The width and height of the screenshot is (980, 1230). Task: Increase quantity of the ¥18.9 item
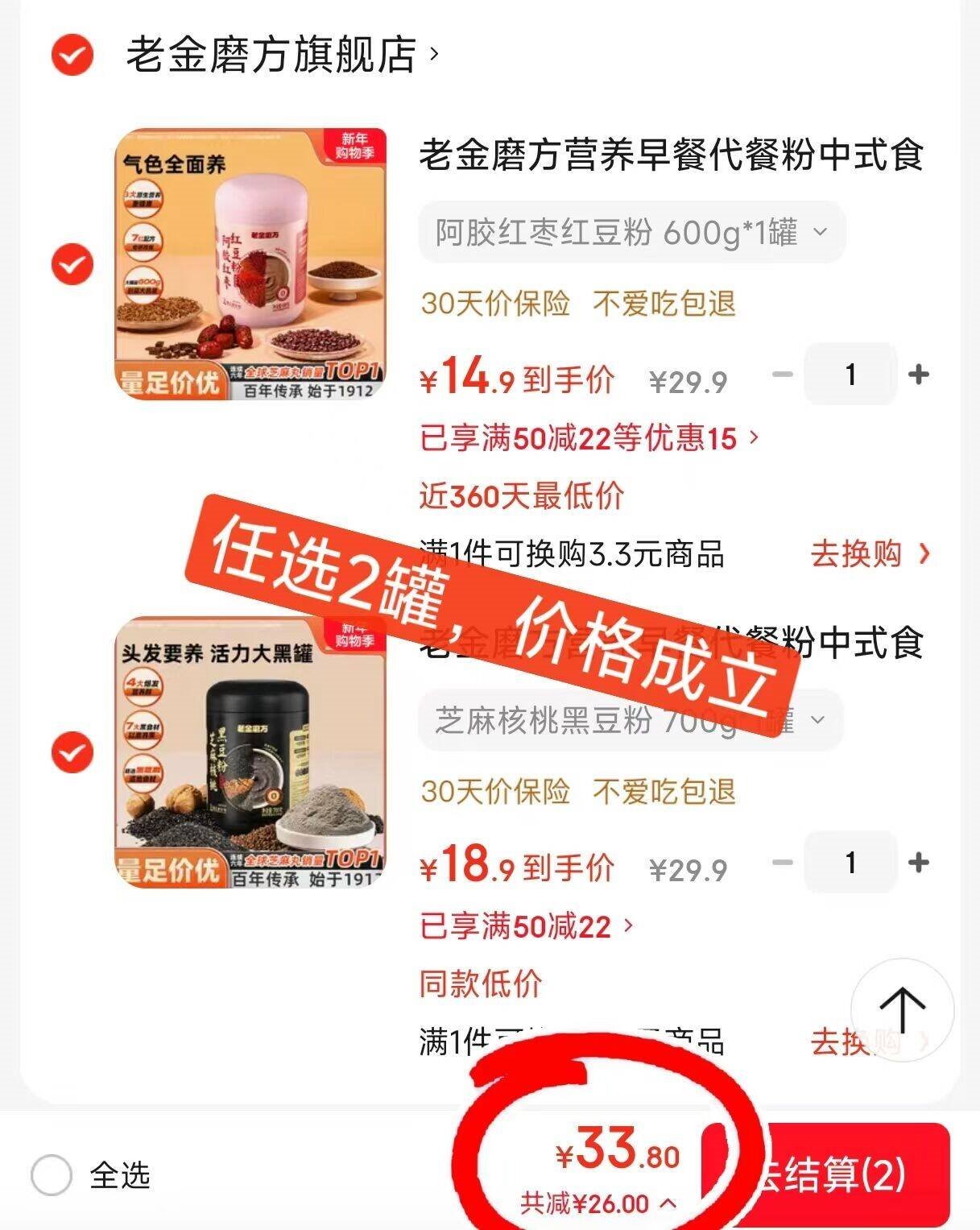pos(918,863)
